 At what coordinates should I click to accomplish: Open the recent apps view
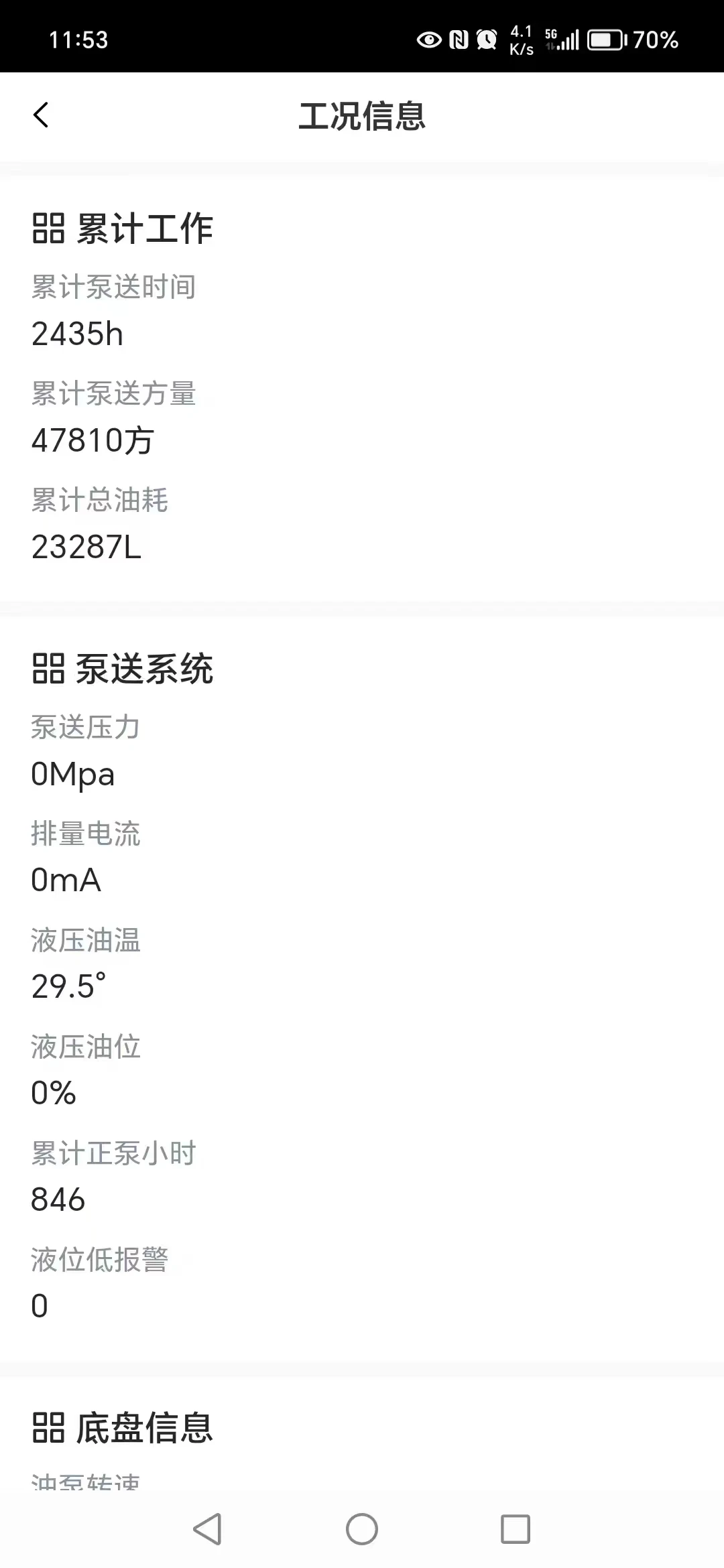pyautogui.click(x=516, y=1529)
